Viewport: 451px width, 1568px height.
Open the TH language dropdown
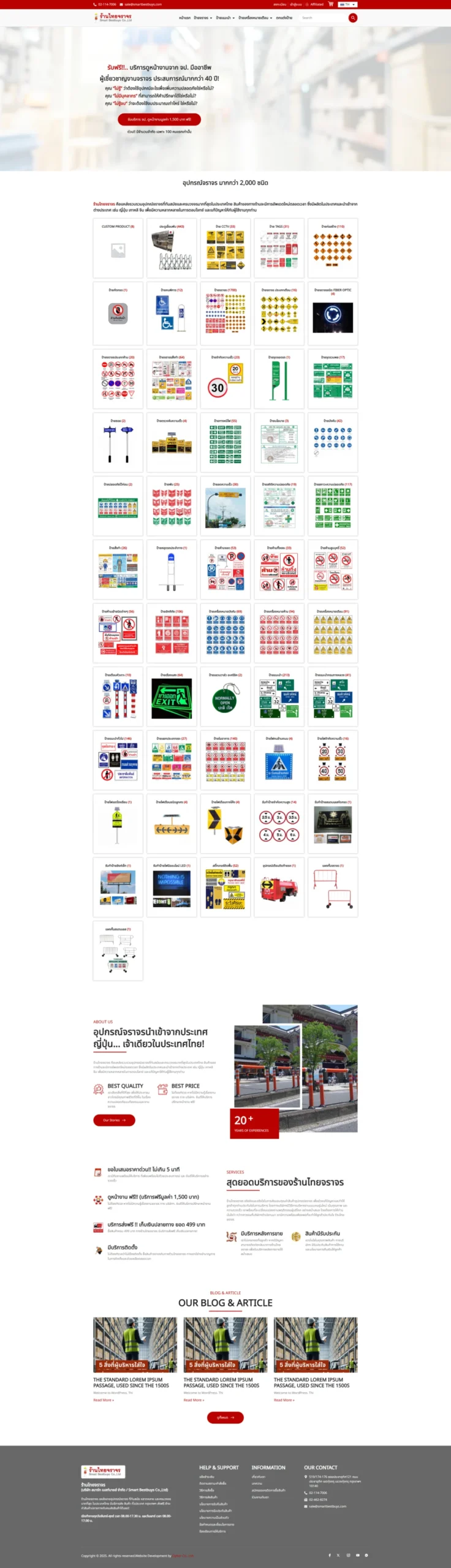[347, 4]
